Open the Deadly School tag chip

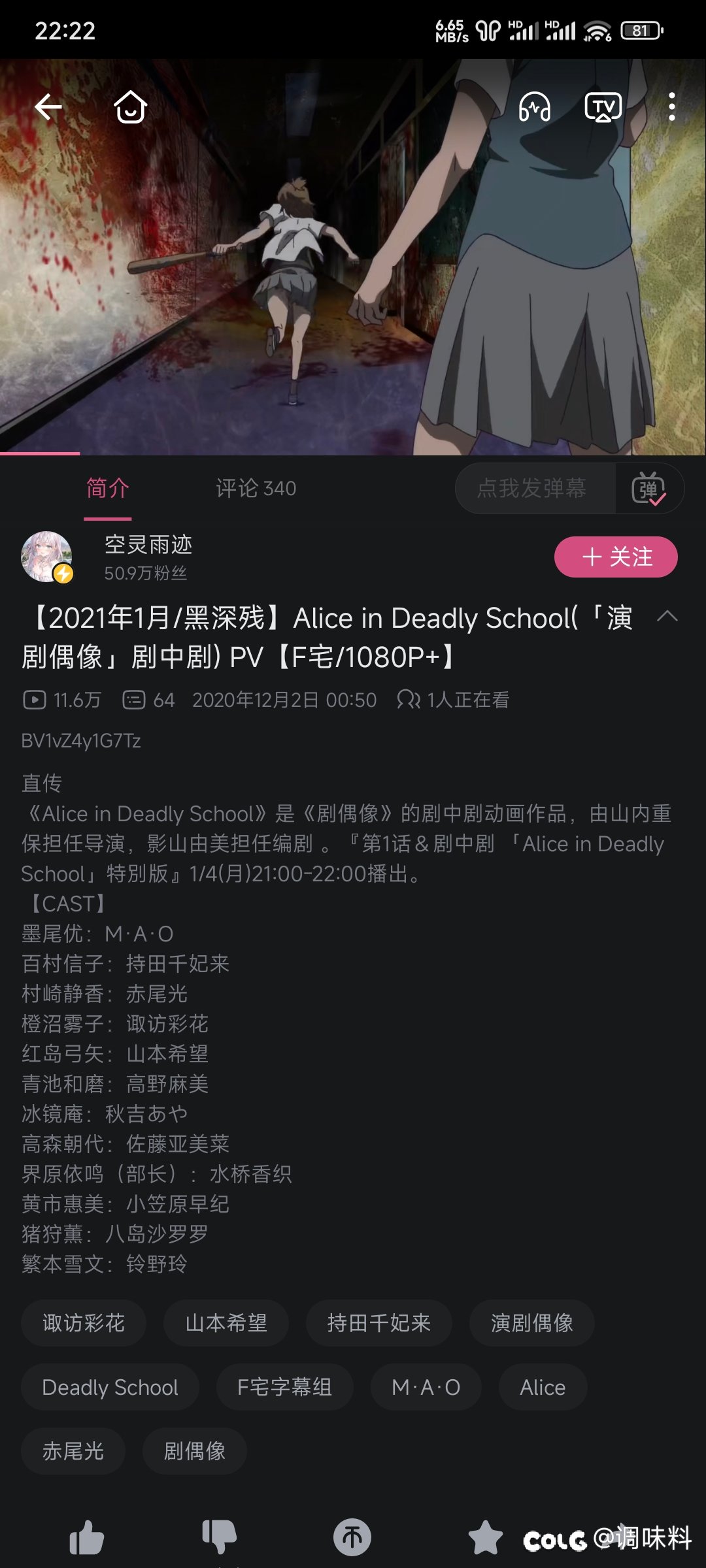[x=110, y=1387]
